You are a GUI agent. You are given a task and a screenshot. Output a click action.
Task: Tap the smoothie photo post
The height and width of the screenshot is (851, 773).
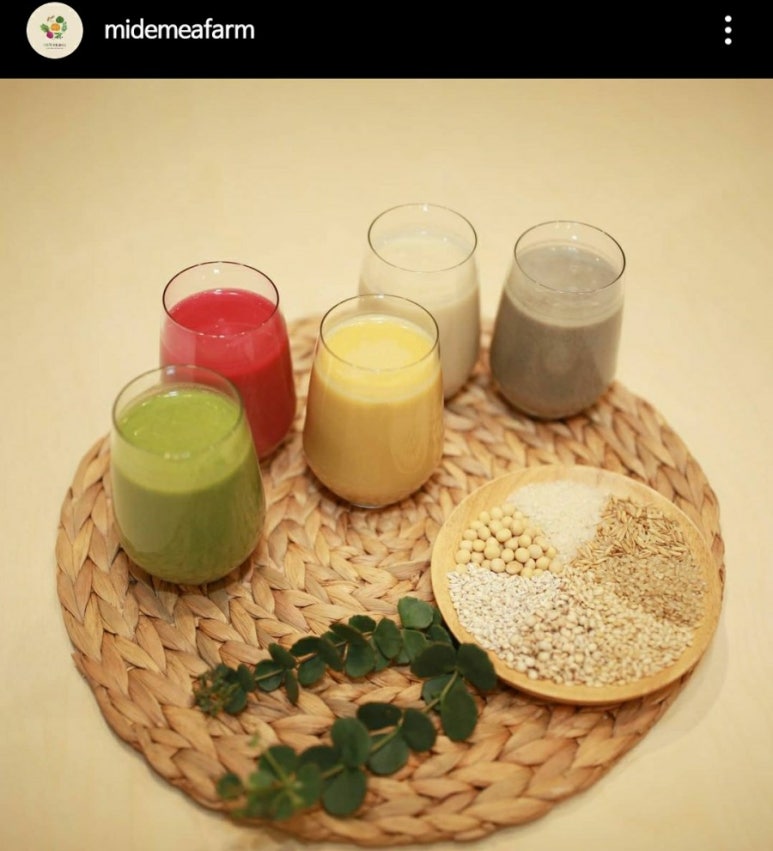tap(386, 464)
